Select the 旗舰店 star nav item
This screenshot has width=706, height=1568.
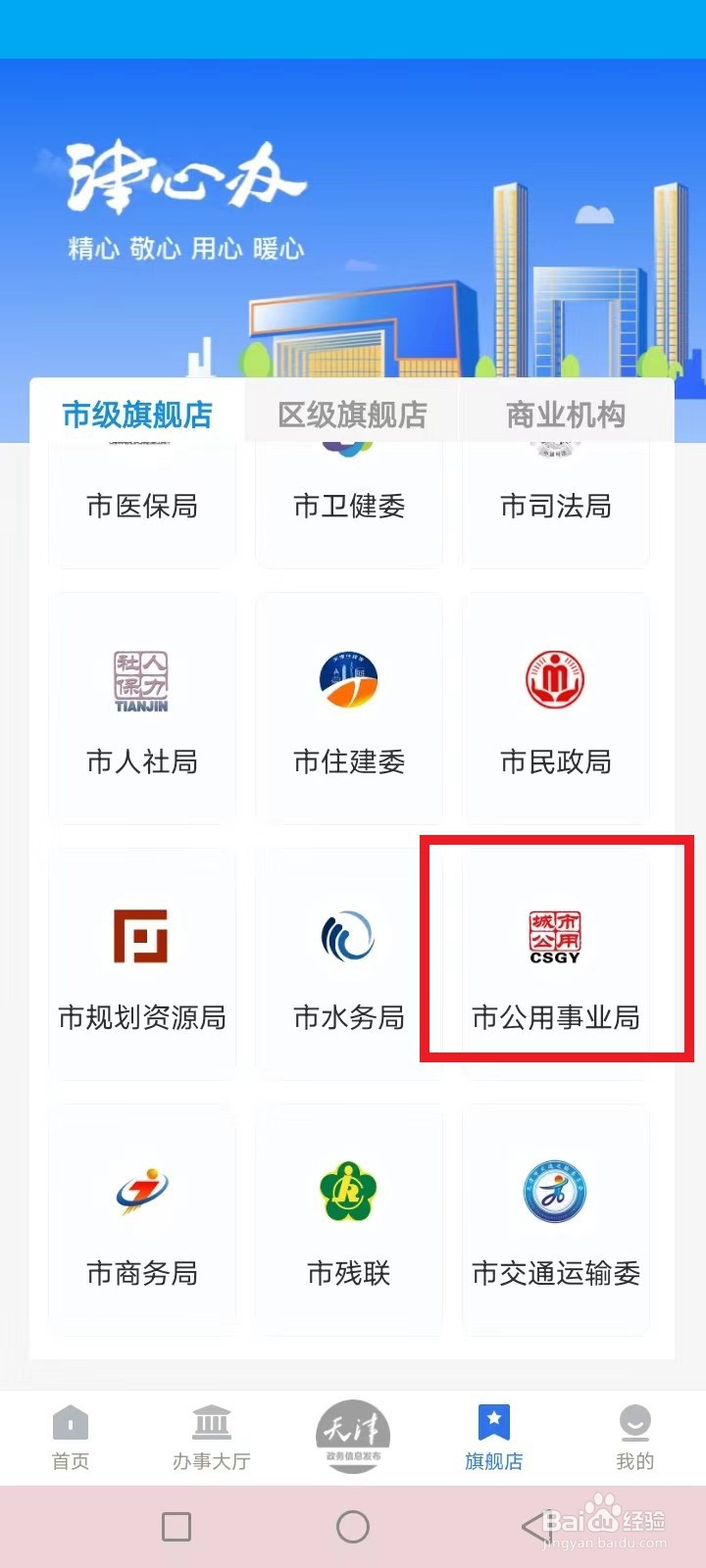[493, 1436]
